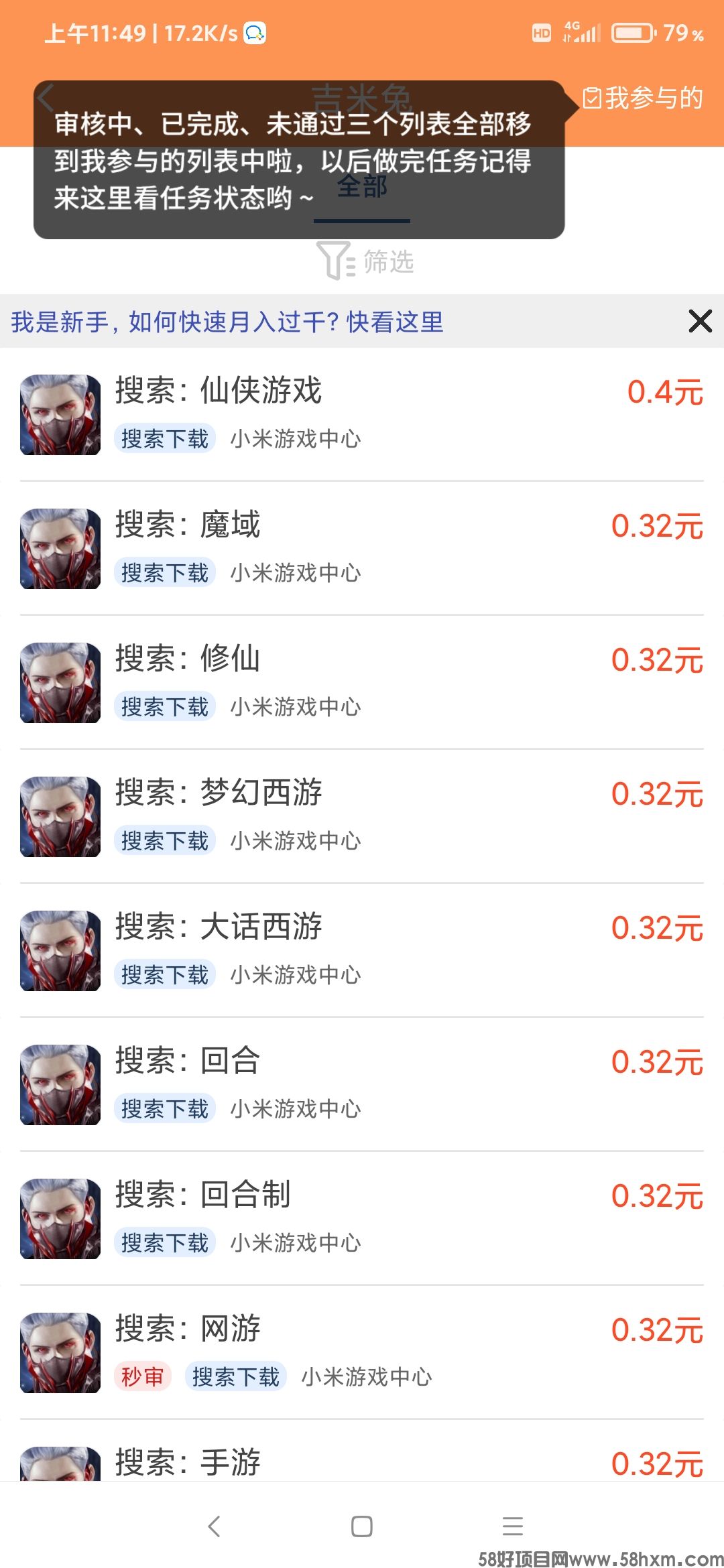Open the 筛选 filter options

365,261
